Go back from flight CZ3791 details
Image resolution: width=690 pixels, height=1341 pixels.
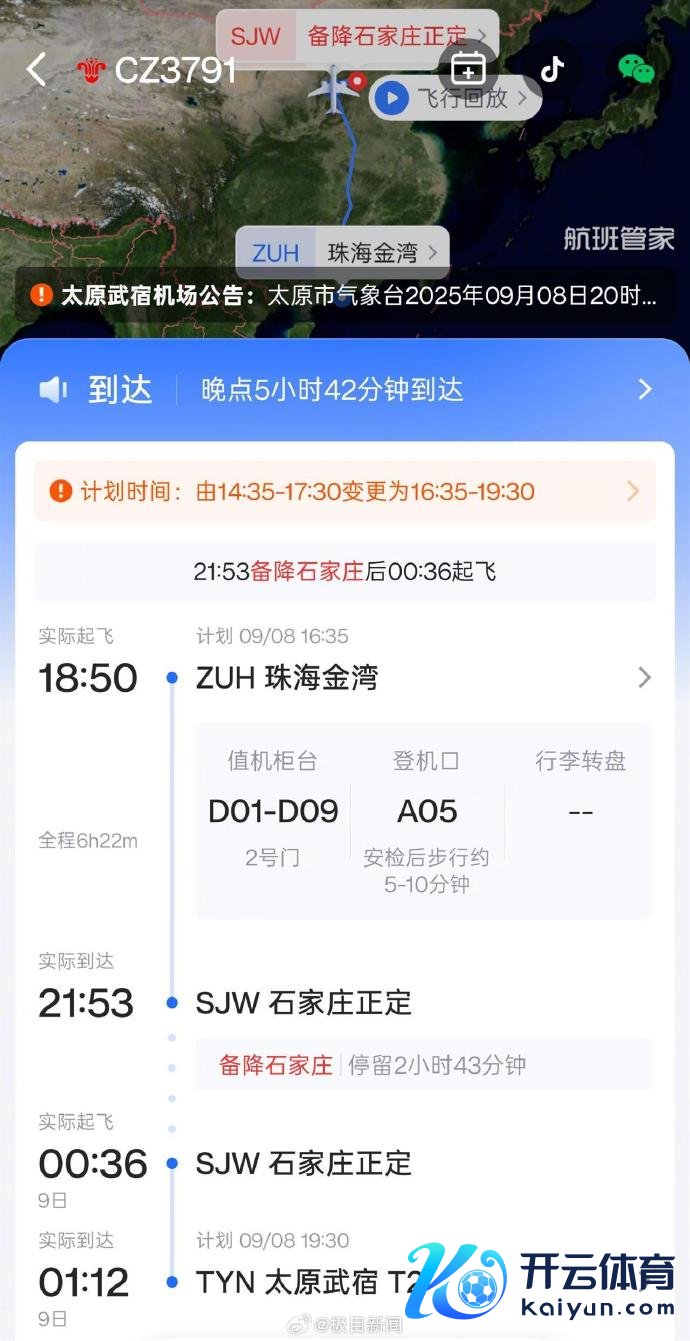[x=36, y=70]
